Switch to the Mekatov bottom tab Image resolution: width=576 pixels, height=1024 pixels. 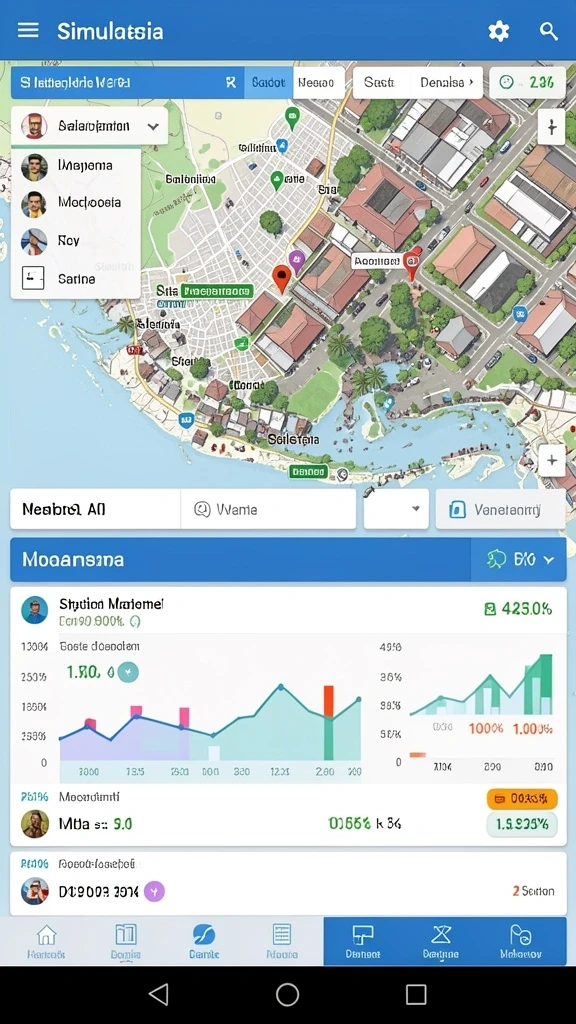(520, 941)
